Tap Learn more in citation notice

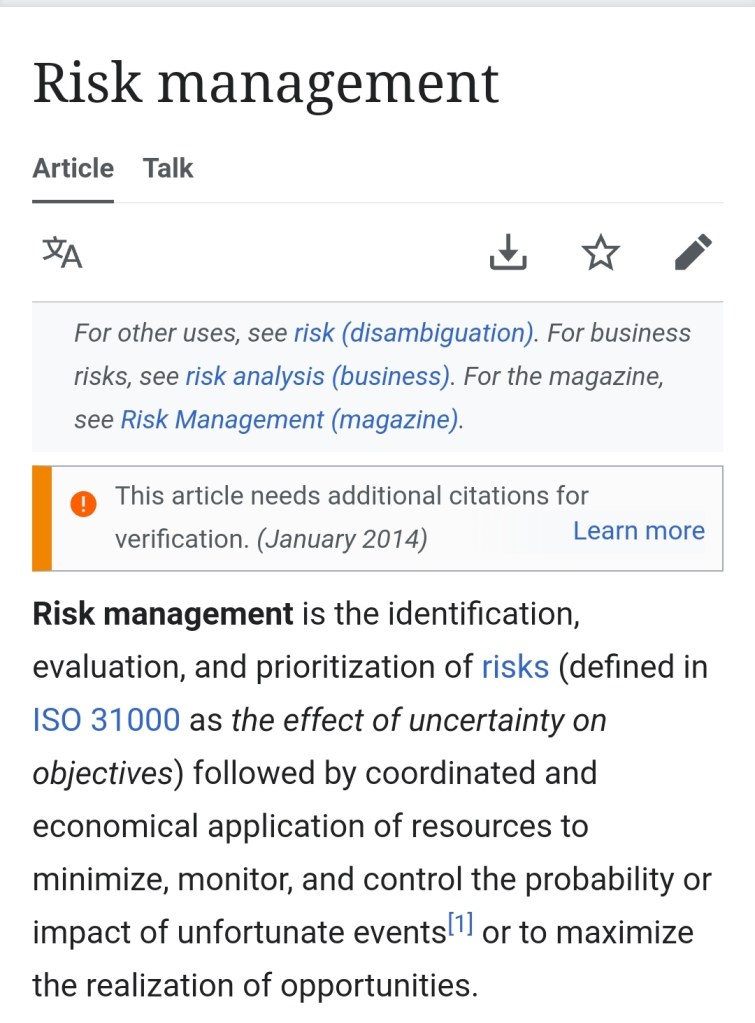click(x=638, y=531)
